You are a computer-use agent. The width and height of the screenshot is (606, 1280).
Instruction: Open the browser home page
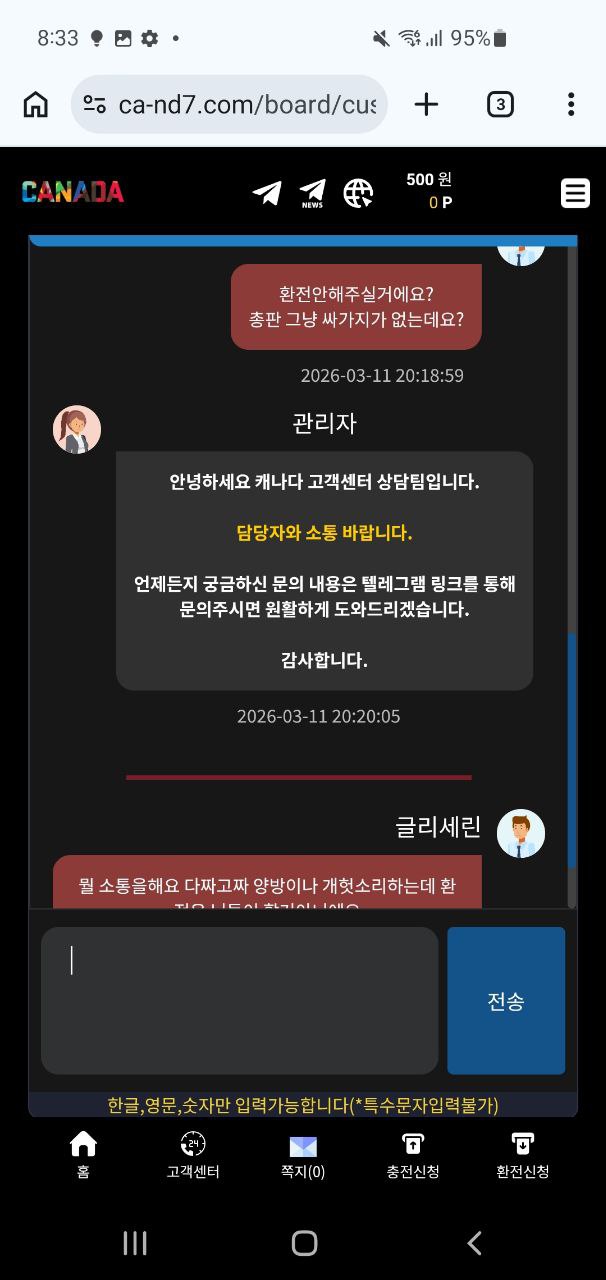36,104
